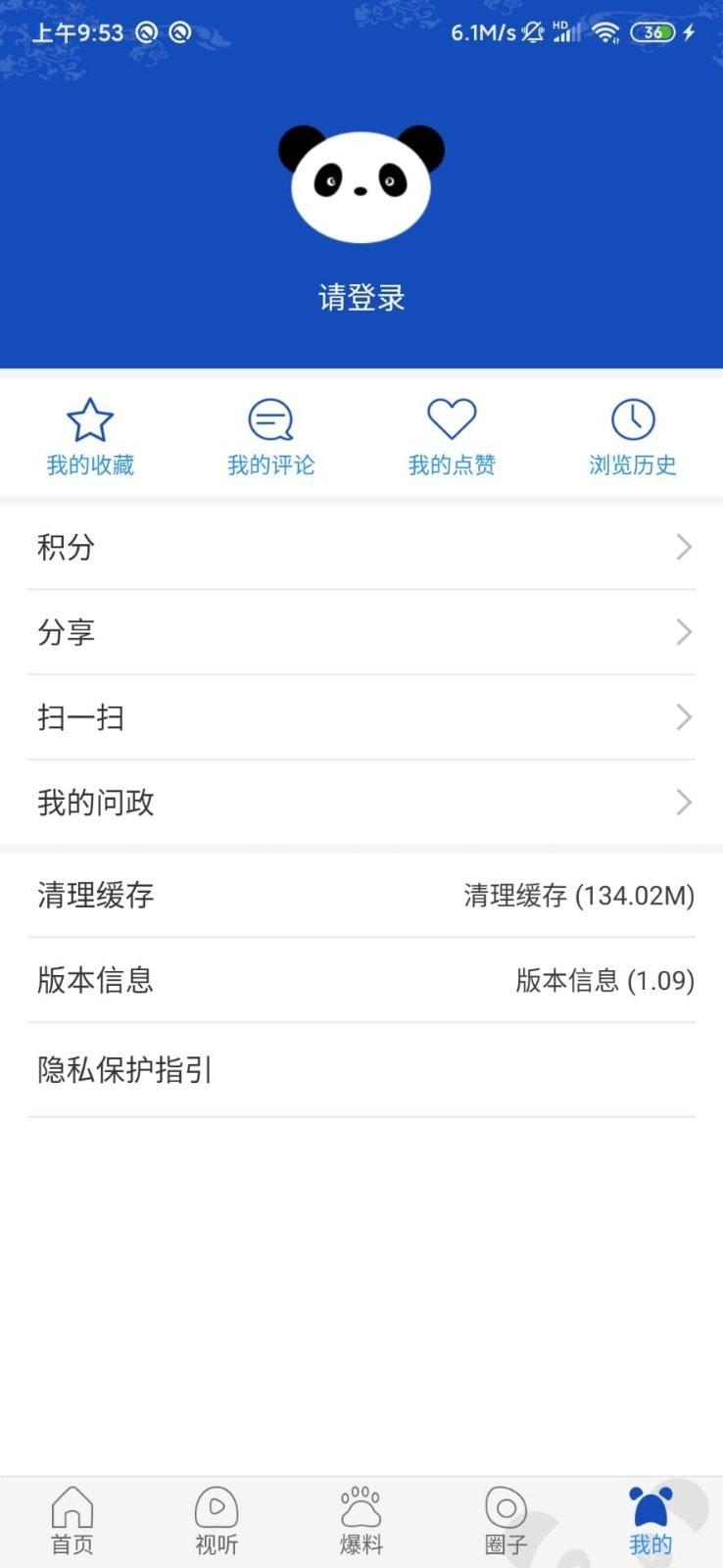
Task: Open the 分享 share row
Action: 361,632
